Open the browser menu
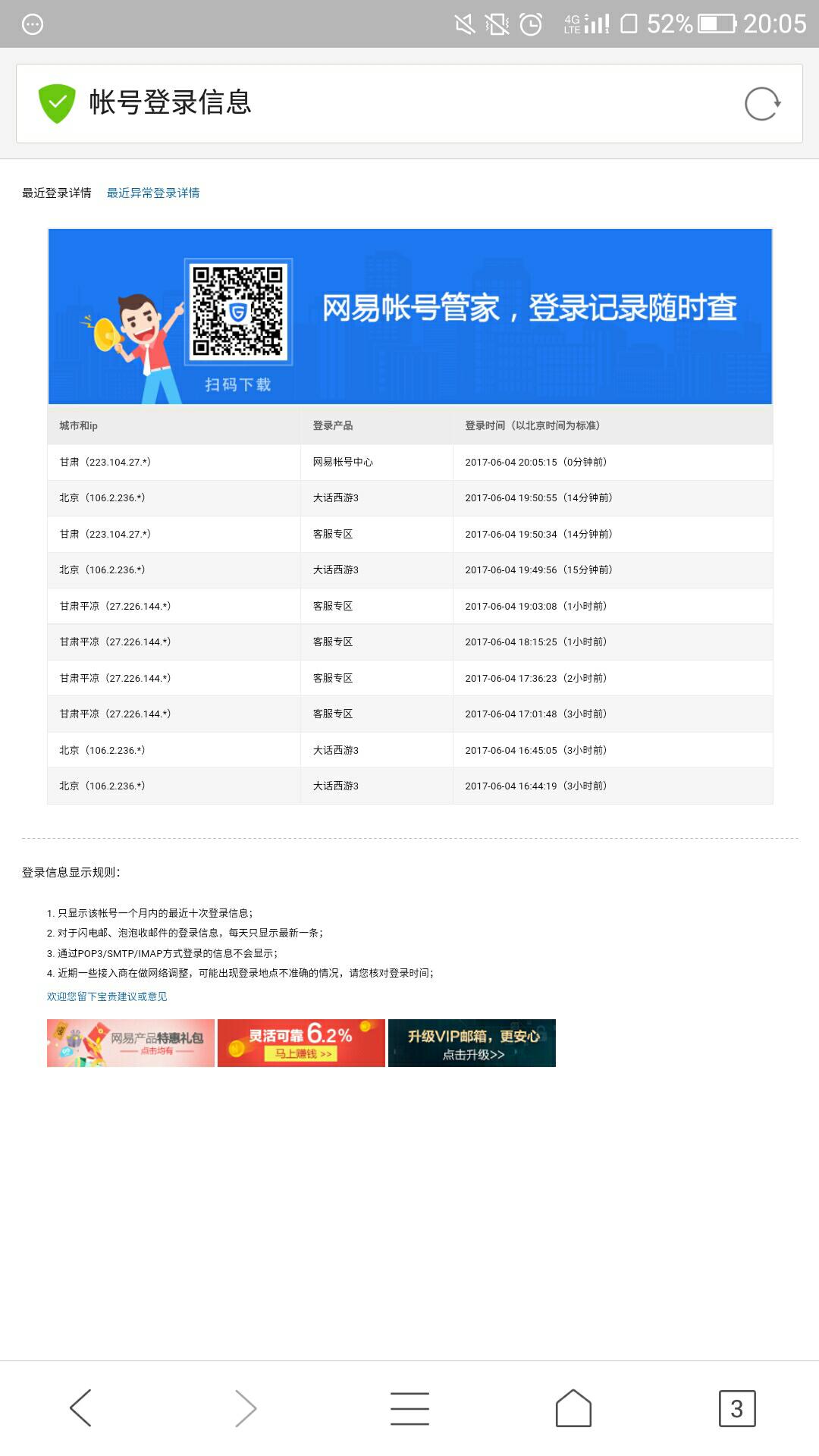The height and width of the screenshot is (1456, 819). click(x=409, y=1408)
